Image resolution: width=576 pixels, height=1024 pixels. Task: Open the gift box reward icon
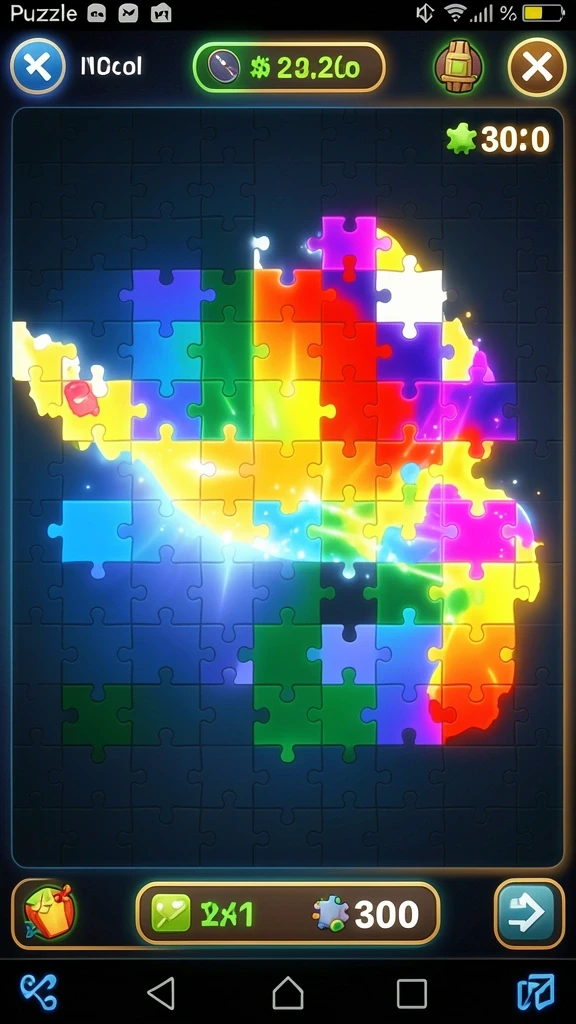[x=49, y=912]
